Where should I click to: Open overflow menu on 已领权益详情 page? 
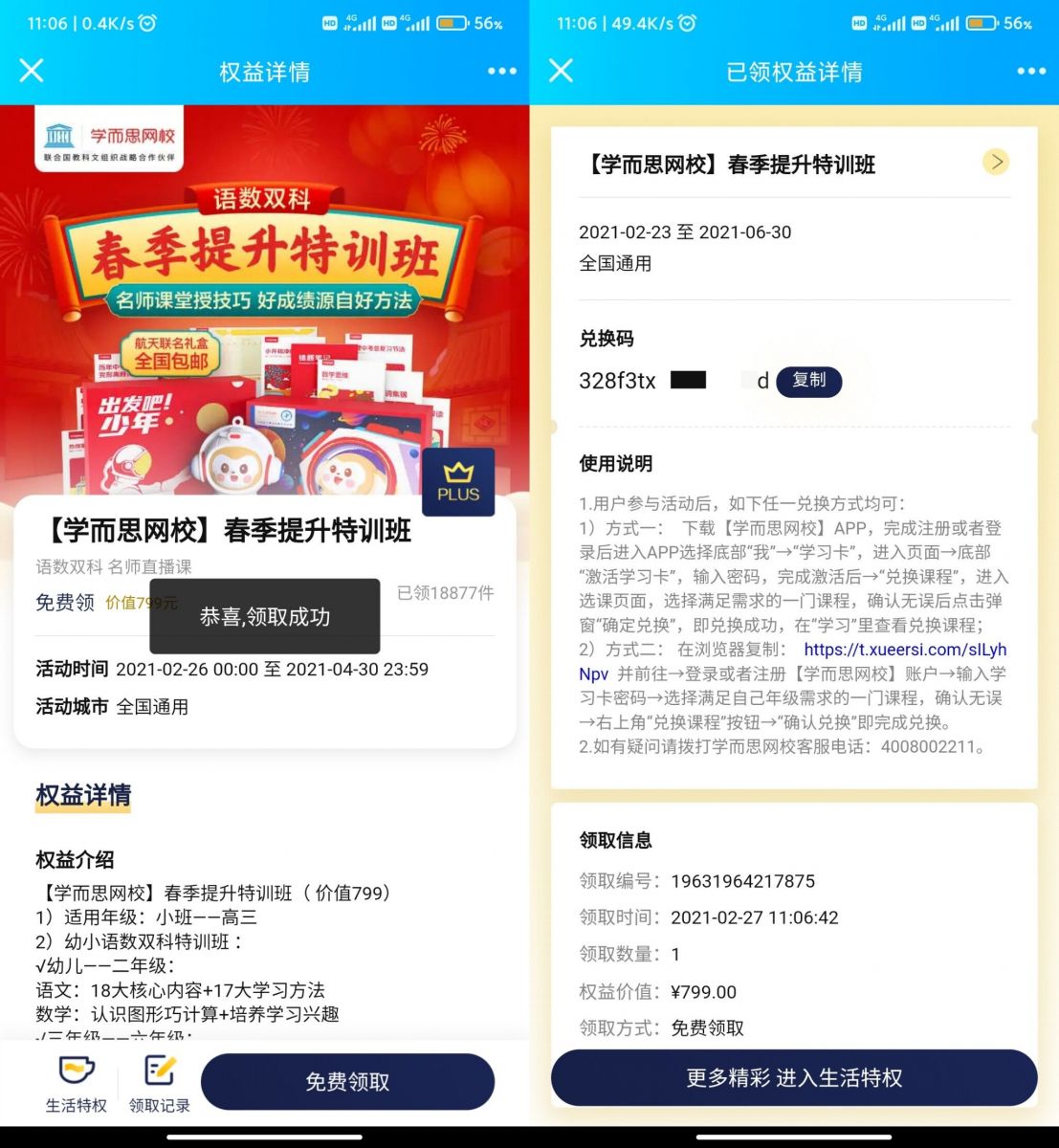point(1030,71)
